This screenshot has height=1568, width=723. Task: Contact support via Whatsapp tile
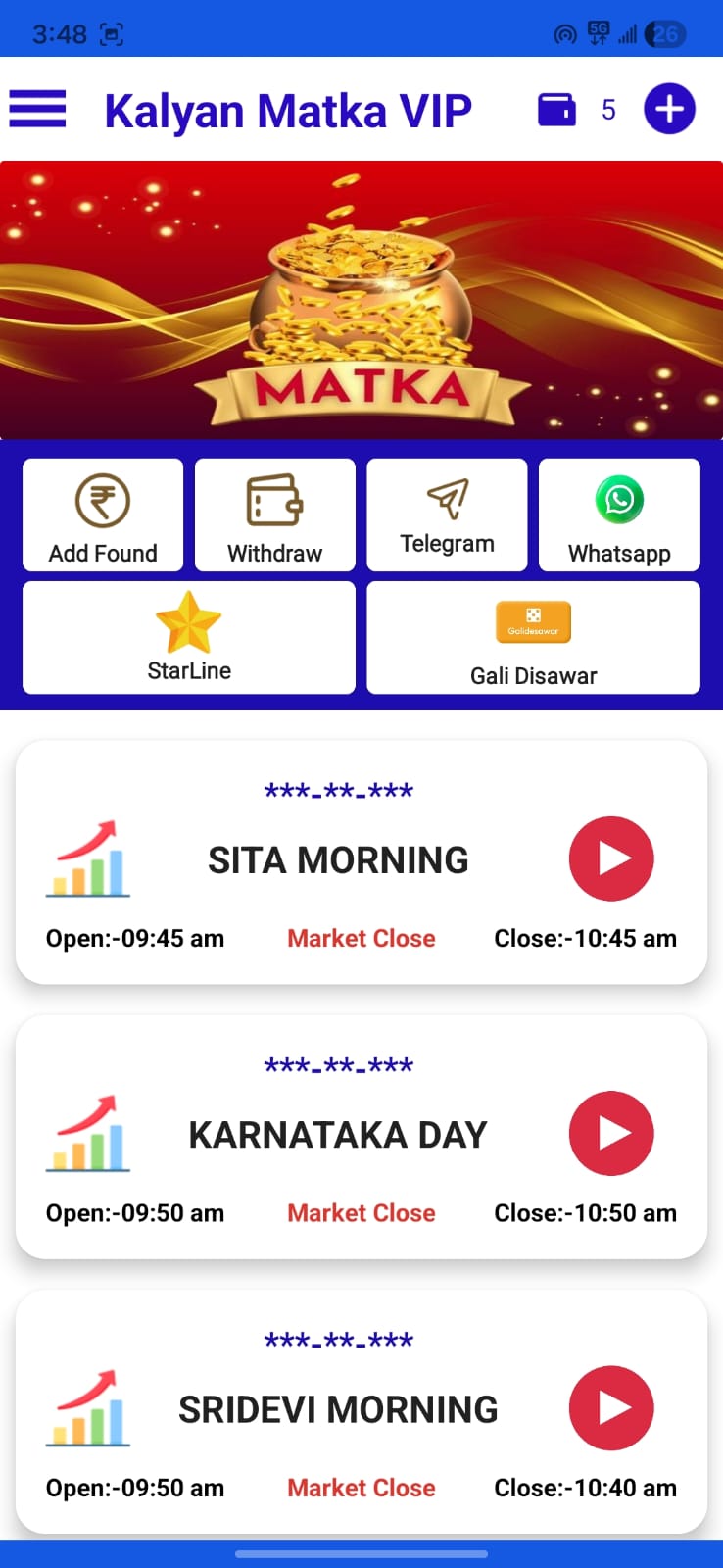(x=619, y=515)
